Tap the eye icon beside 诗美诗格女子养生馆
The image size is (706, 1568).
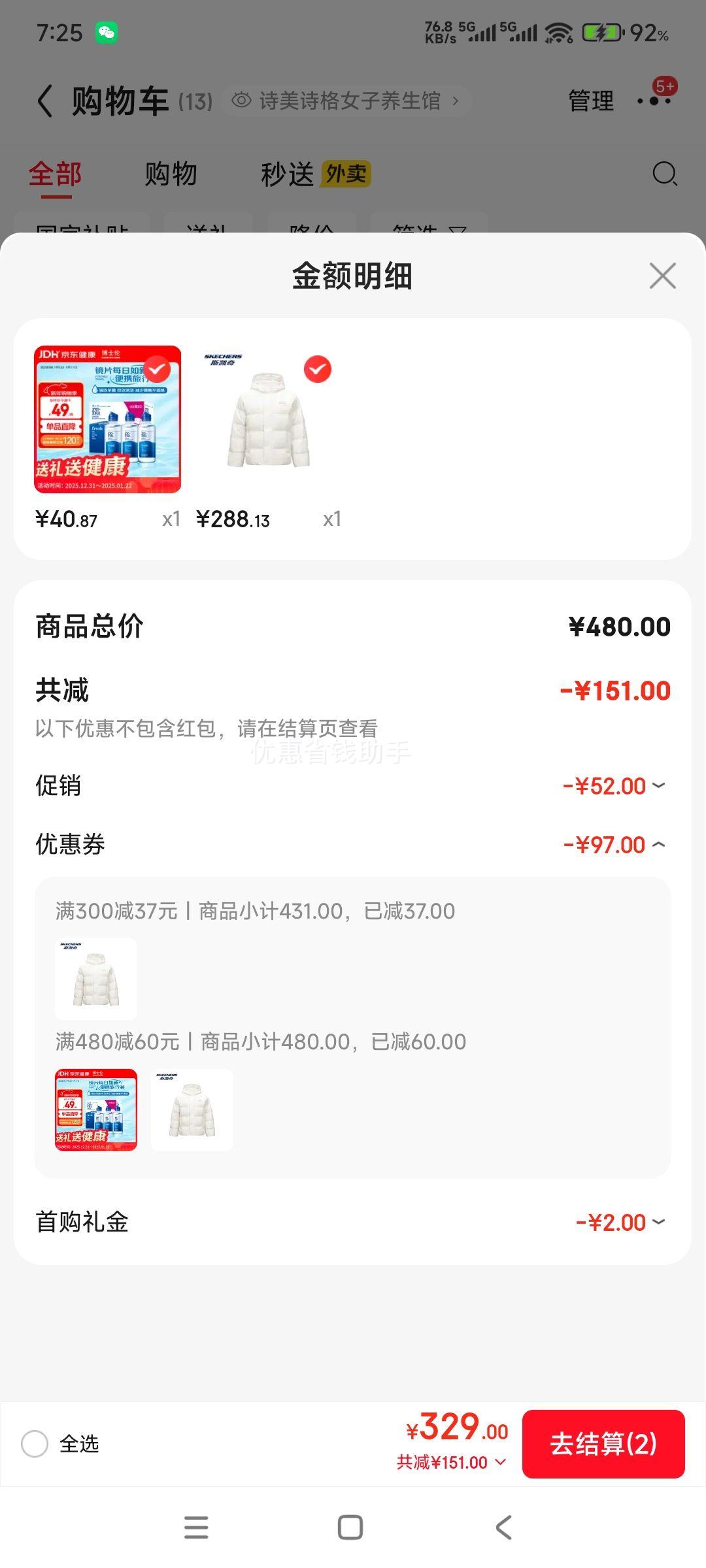[243, 101]
